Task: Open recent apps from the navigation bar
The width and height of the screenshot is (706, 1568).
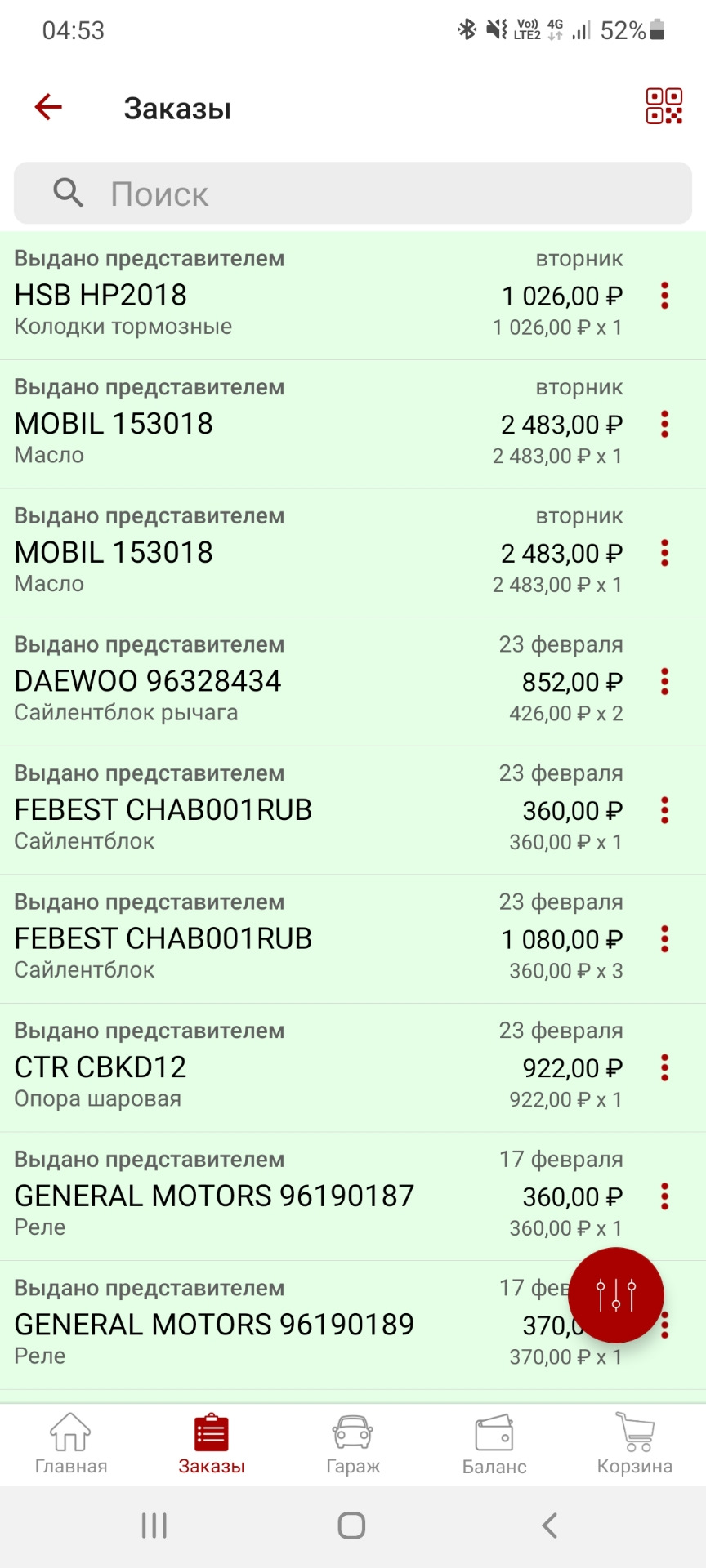Action: [x=154, y=1525]
